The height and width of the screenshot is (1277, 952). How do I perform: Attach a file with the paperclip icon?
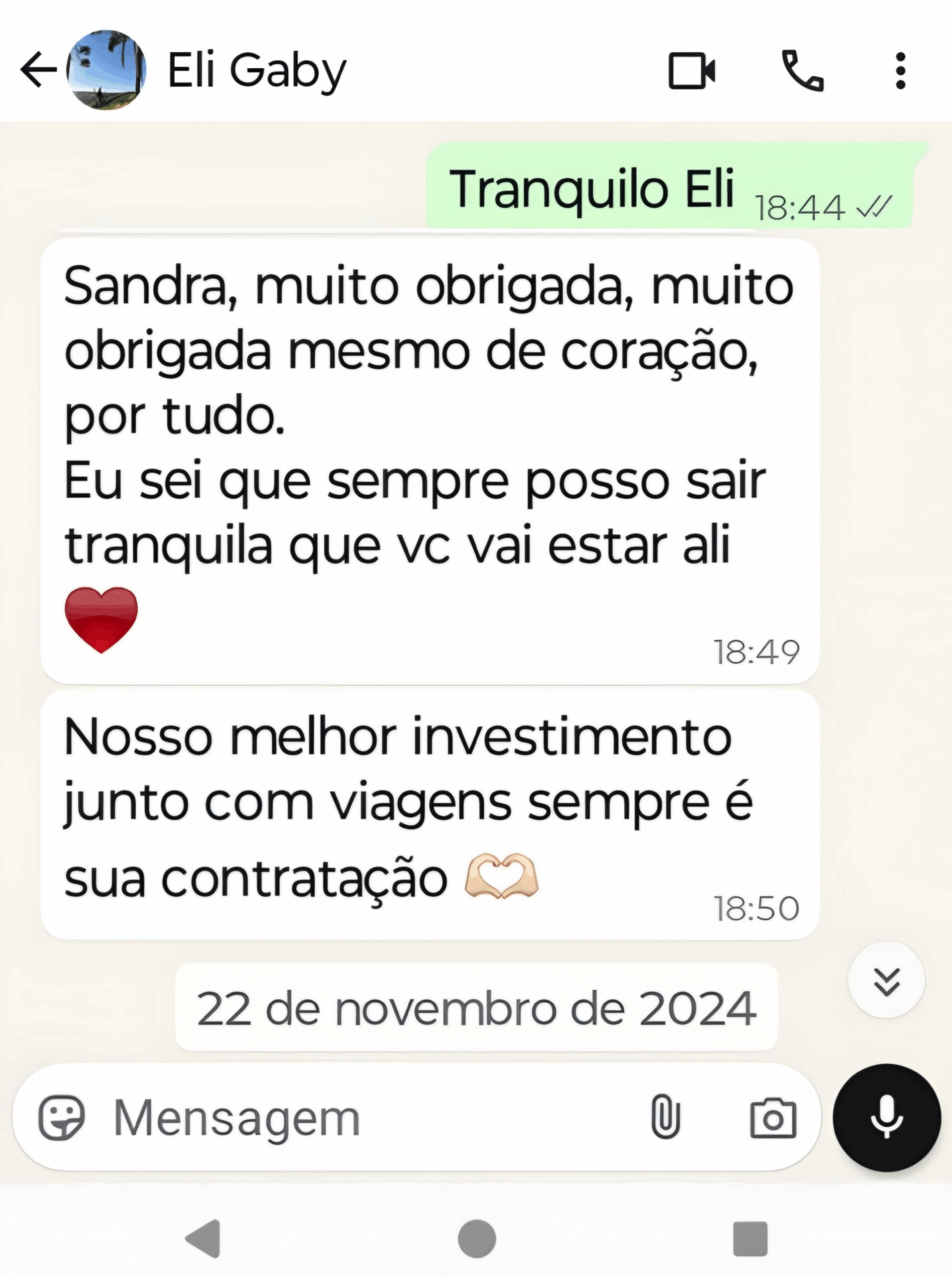(666, 1117)
